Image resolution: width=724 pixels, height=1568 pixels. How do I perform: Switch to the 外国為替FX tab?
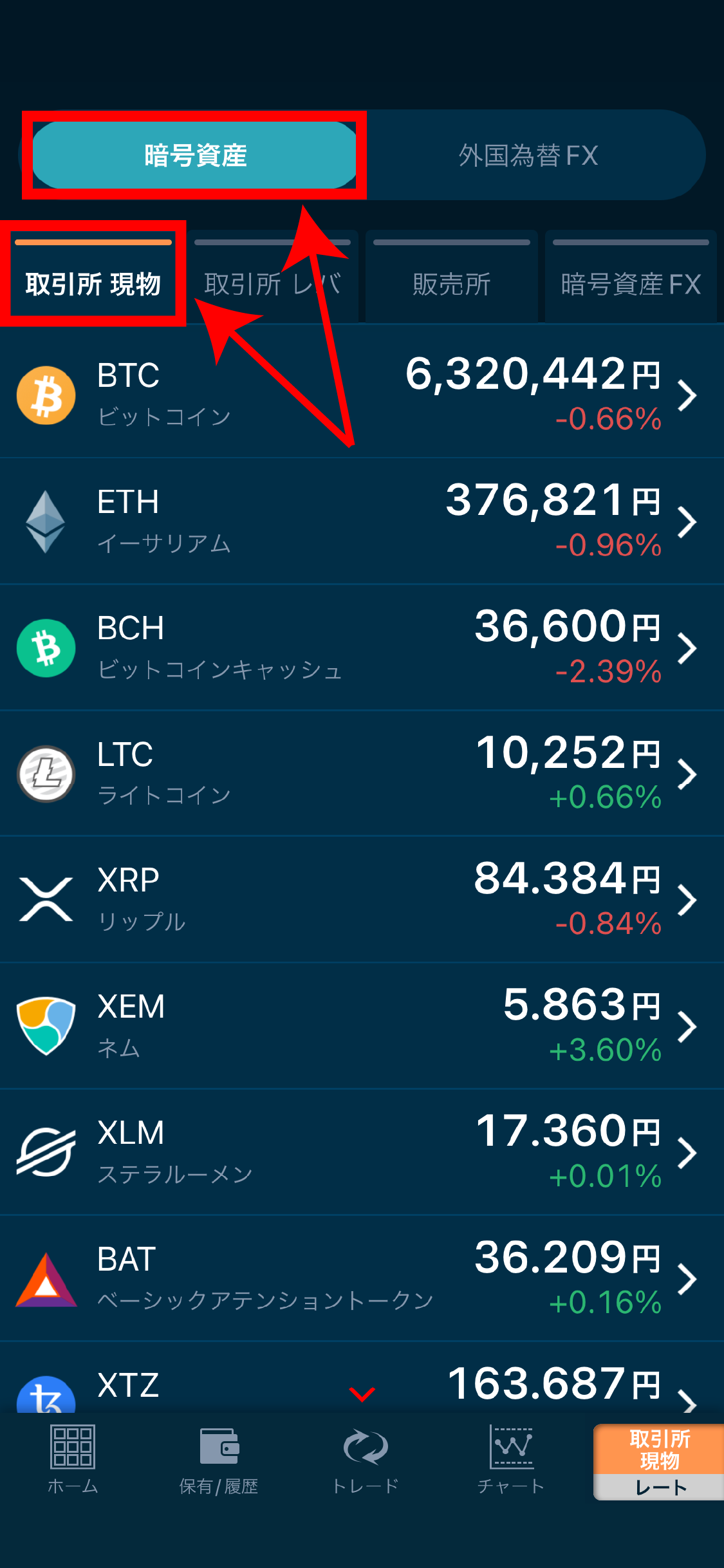coord(528,154)
